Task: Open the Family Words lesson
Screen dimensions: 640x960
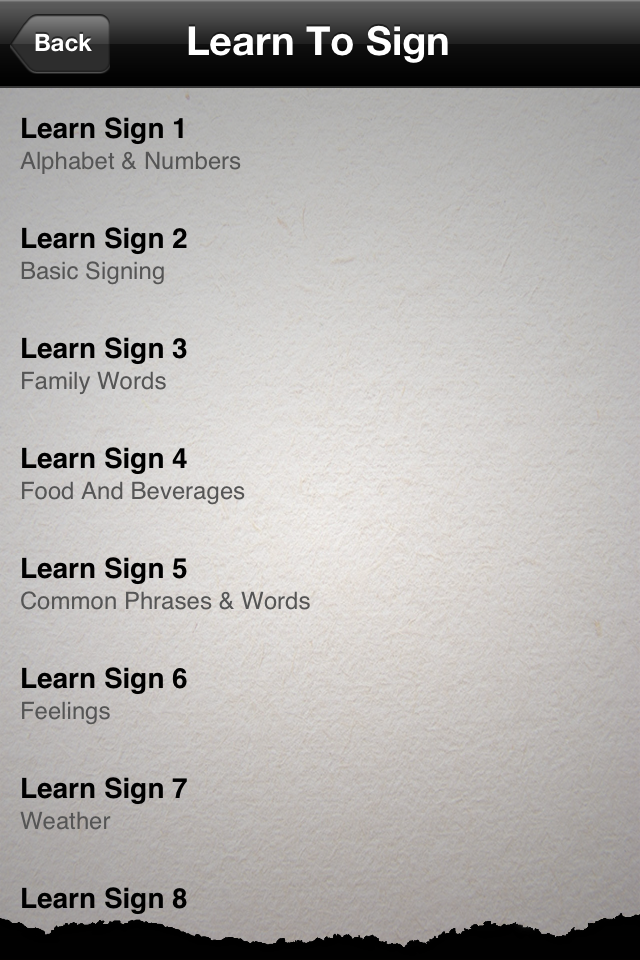Action: pyautogui.click(x=104, y=364)
